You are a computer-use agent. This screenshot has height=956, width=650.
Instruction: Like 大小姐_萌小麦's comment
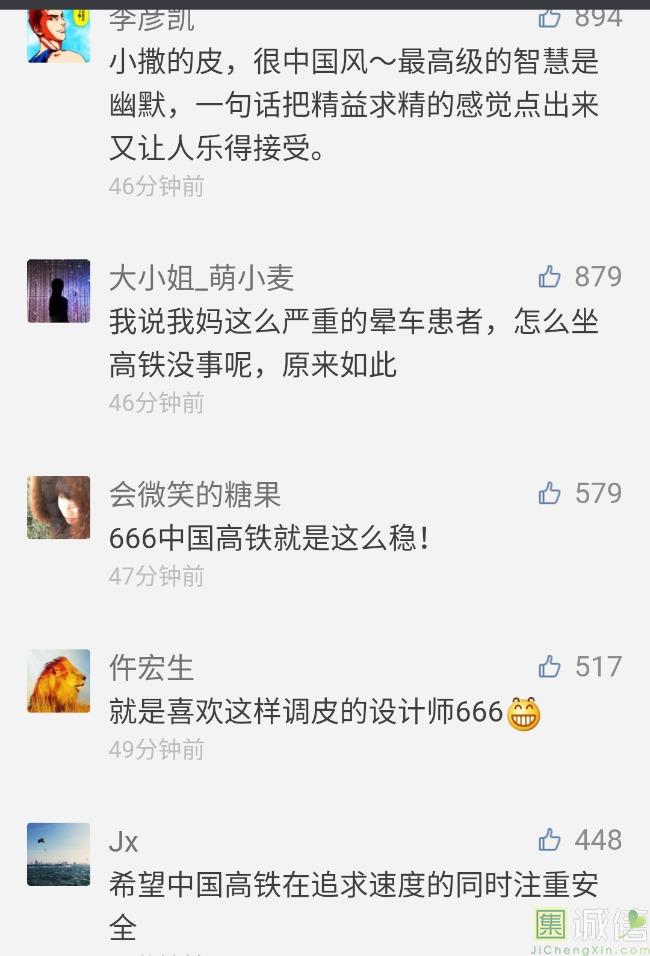coord(550,277)
